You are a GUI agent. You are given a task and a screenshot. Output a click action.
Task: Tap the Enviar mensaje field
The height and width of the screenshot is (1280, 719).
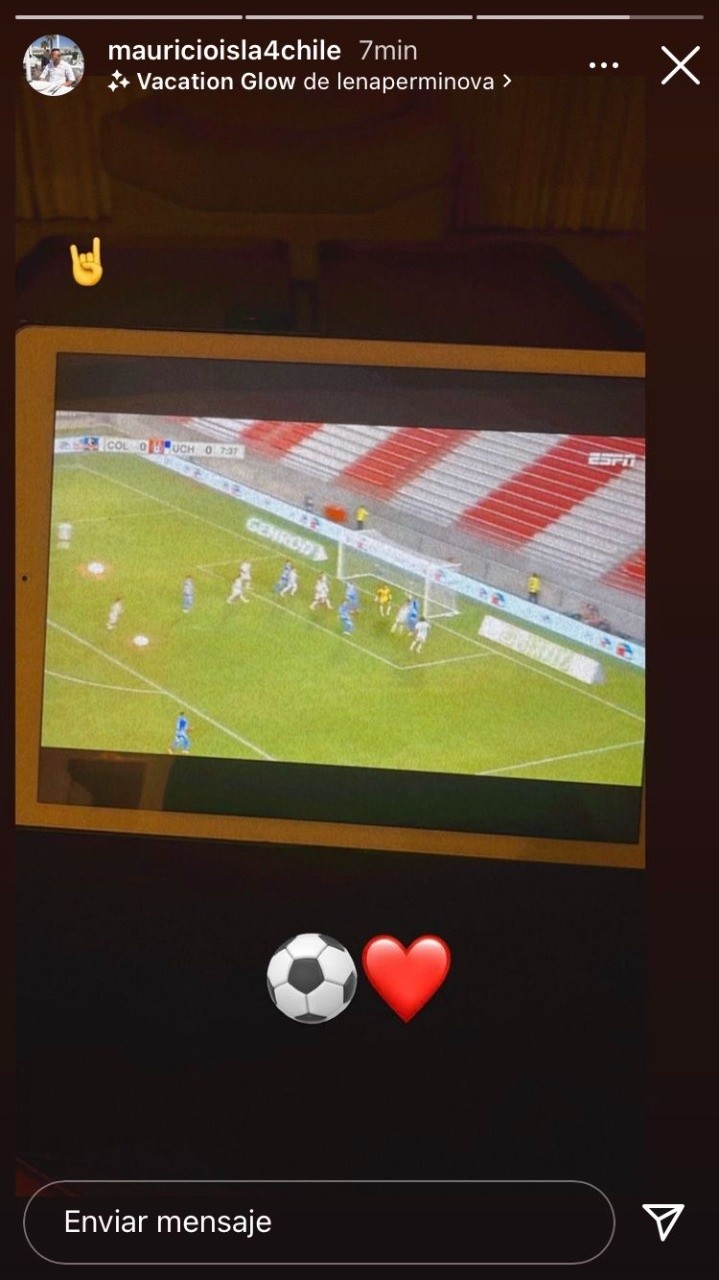tap(318, 1222)
